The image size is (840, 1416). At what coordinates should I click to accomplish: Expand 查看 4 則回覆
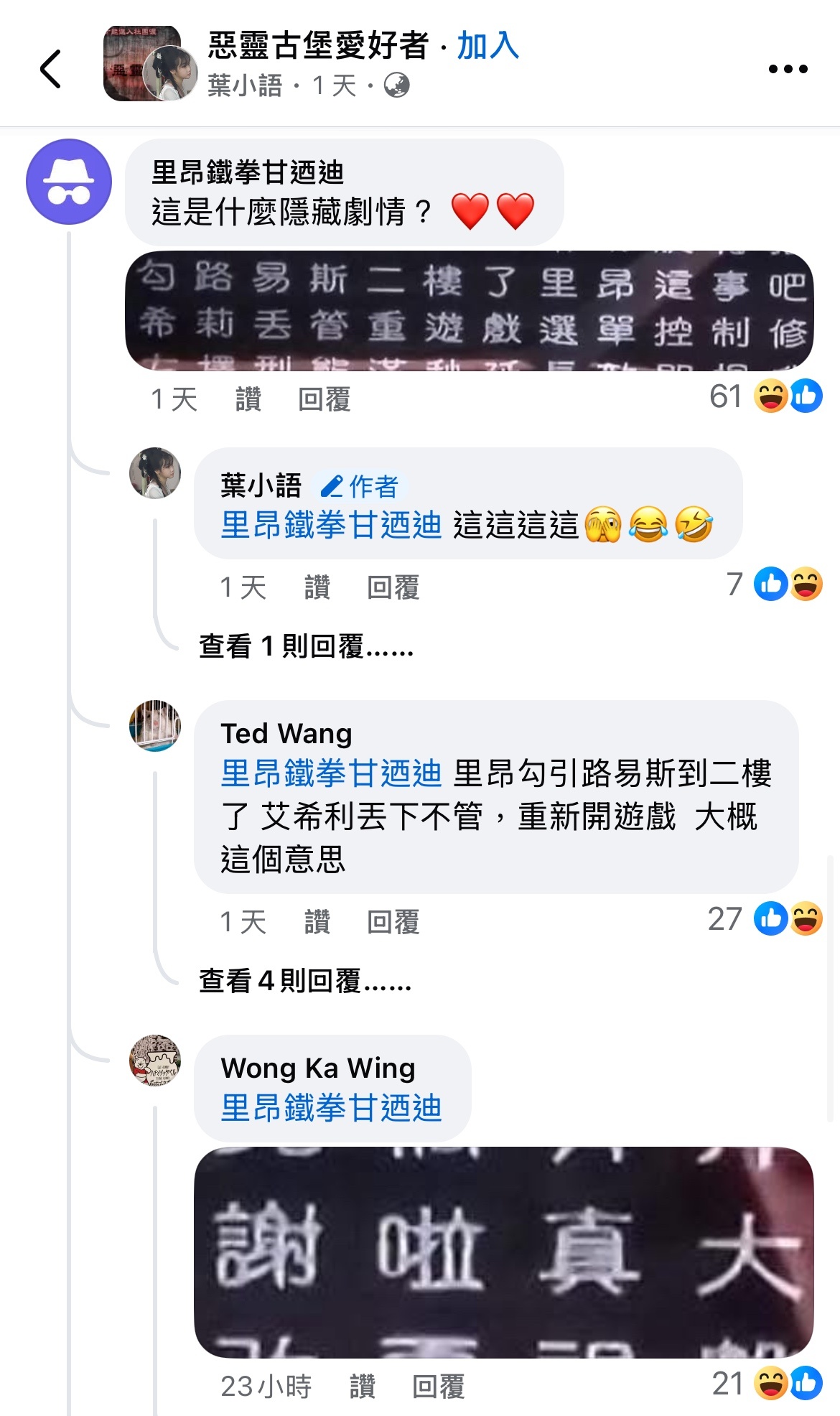coord(304,981)
